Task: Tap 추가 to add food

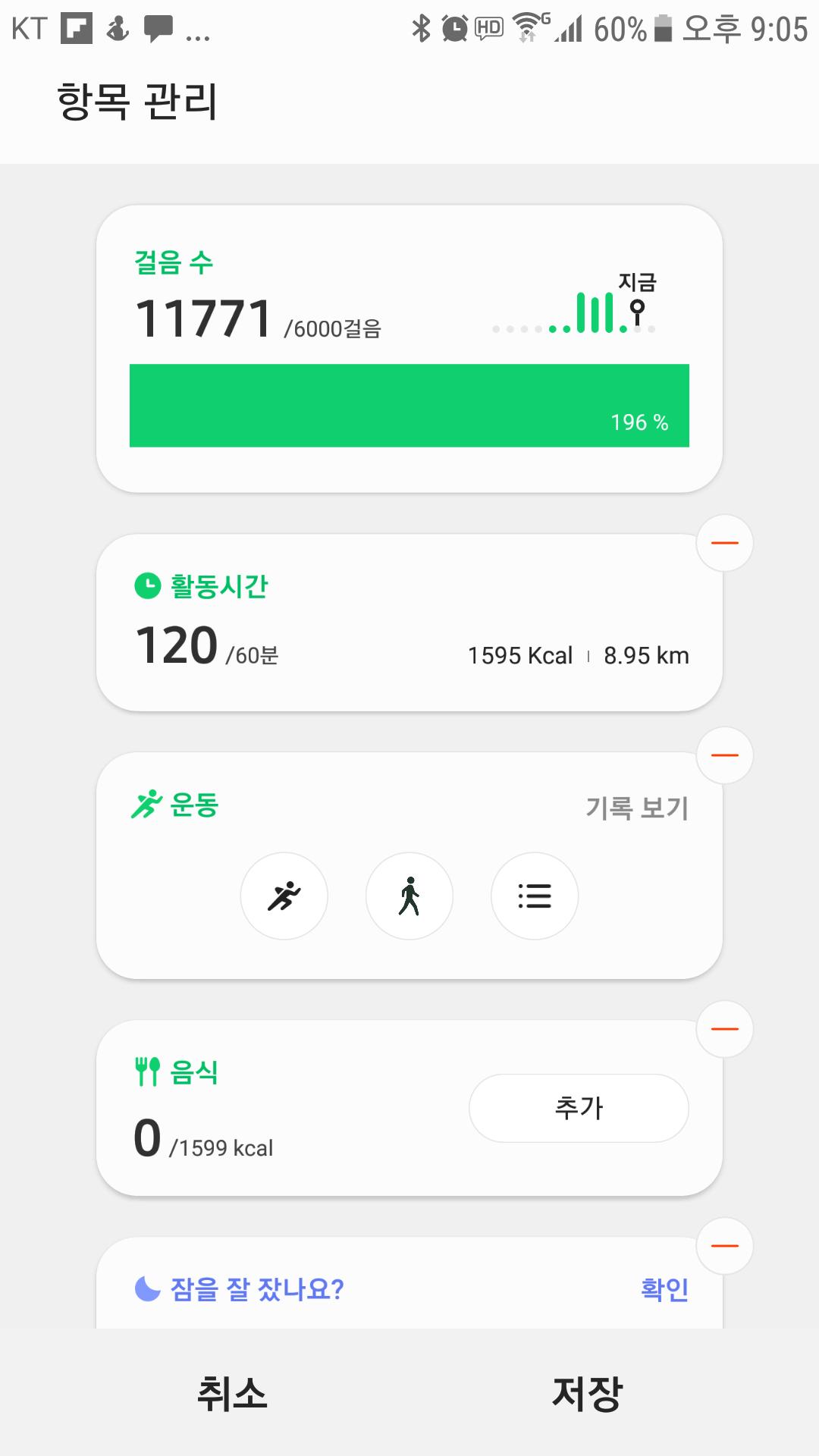Action: [579, 1108]
